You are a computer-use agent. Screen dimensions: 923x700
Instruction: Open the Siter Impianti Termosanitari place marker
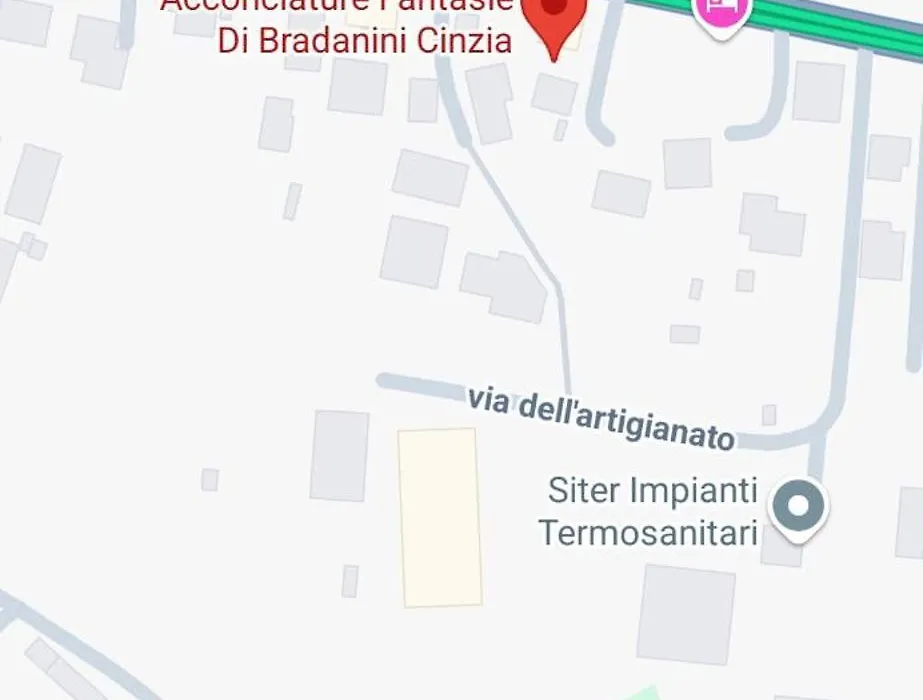(x=797, y=506)
